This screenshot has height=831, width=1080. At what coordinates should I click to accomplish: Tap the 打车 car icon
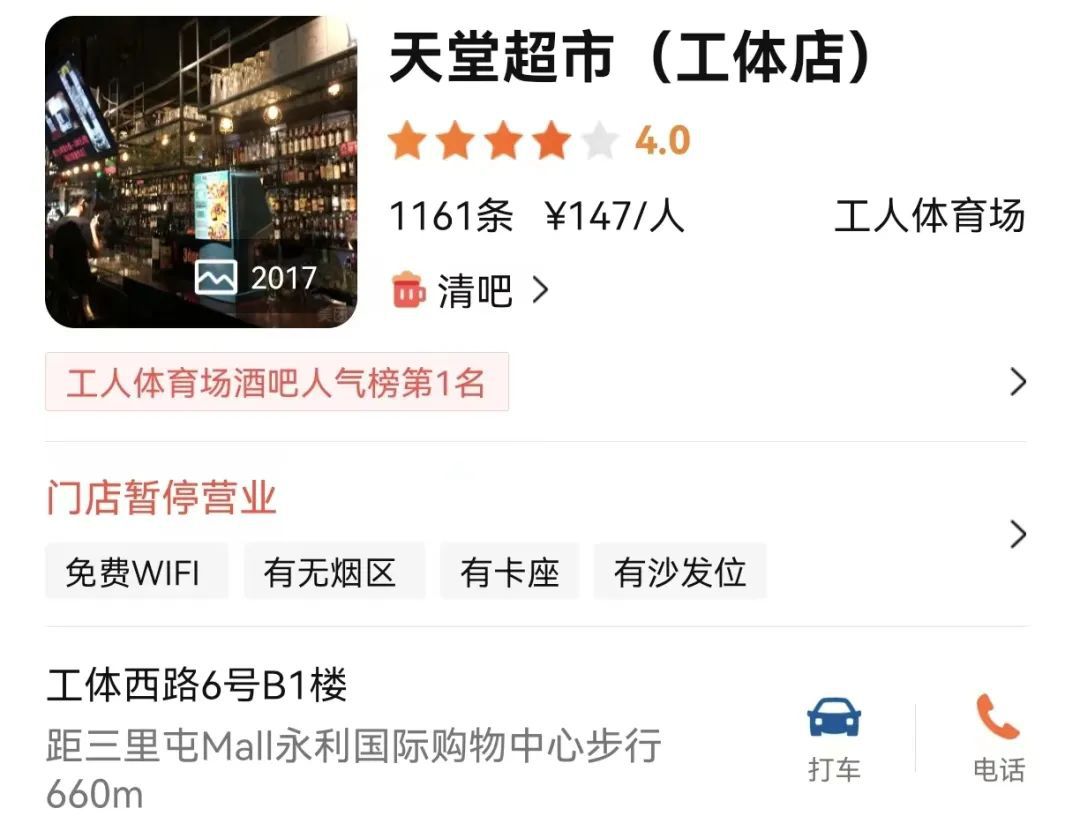(x=834, y=720)
